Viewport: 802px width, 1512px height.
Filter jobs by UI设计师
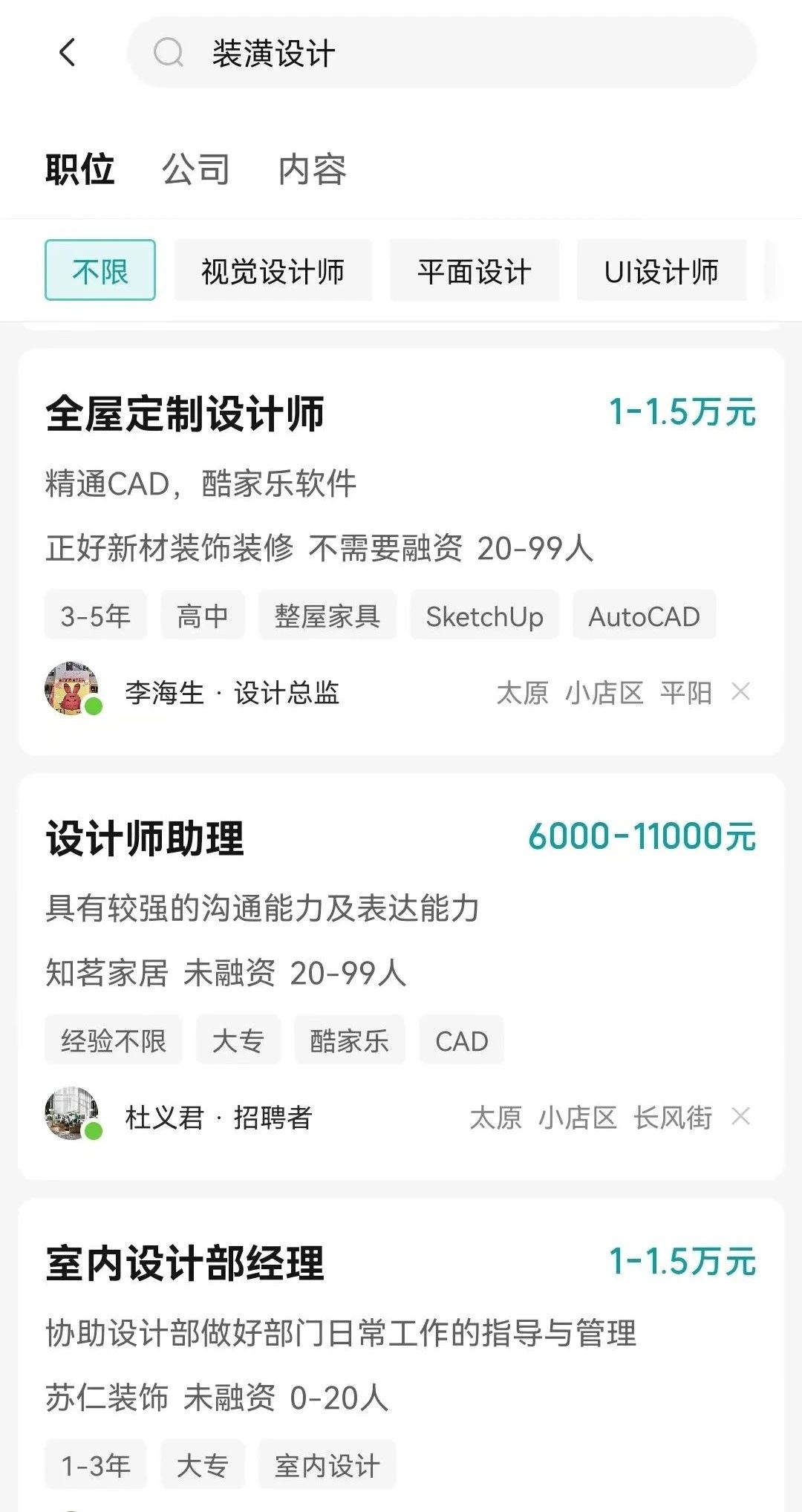tap(661, 270)
